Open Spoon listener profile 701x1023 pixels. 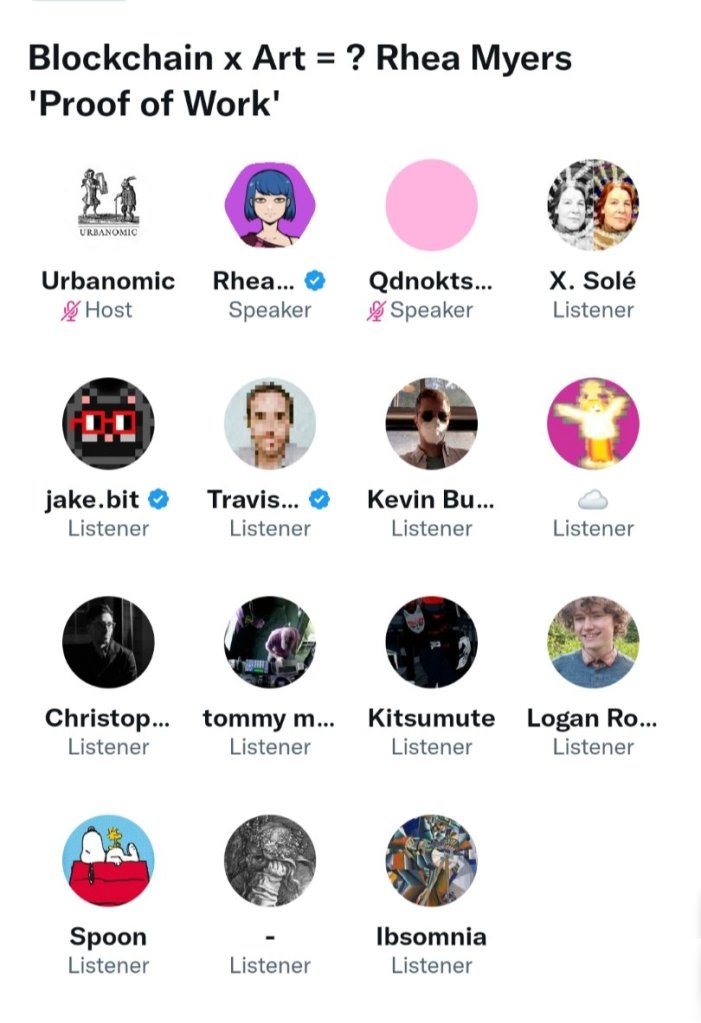pos(108,860)
